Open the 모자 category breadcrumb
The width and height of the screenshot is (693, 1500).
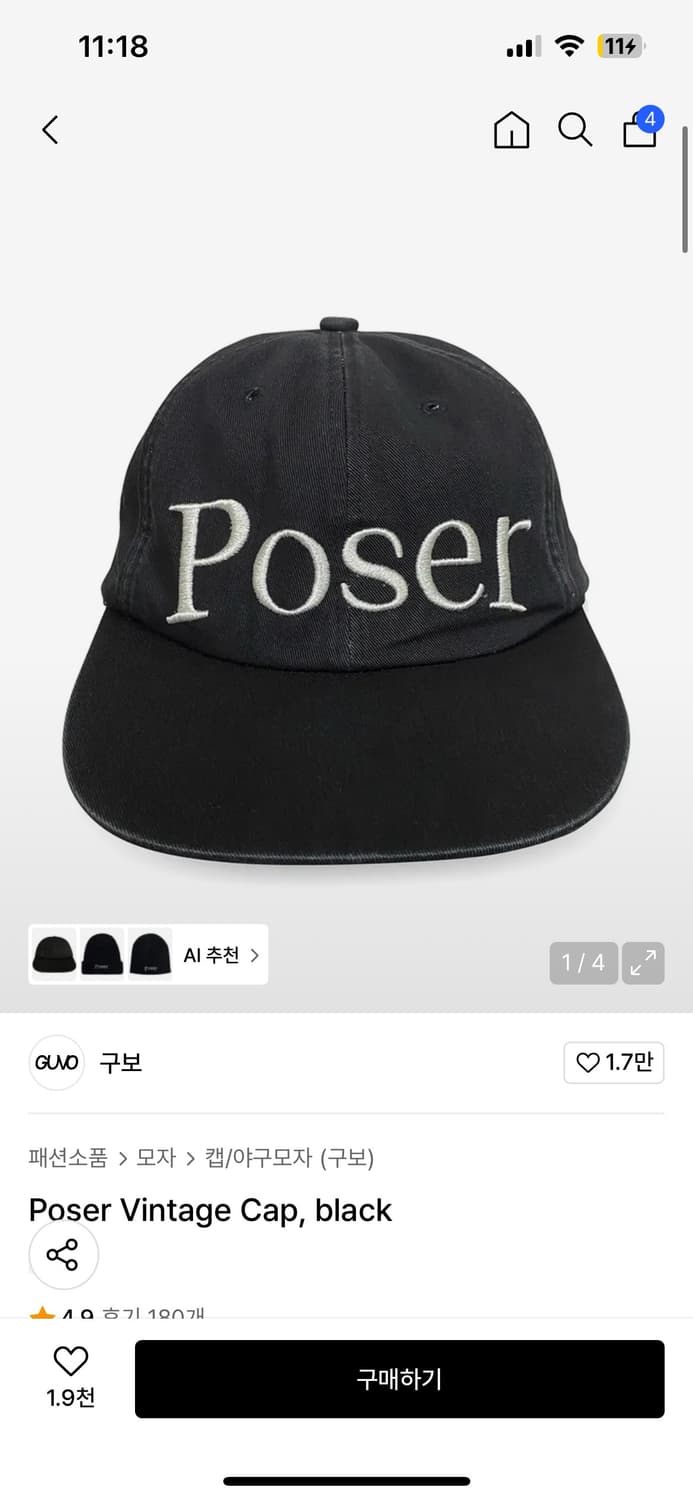tap(156, 1158)
